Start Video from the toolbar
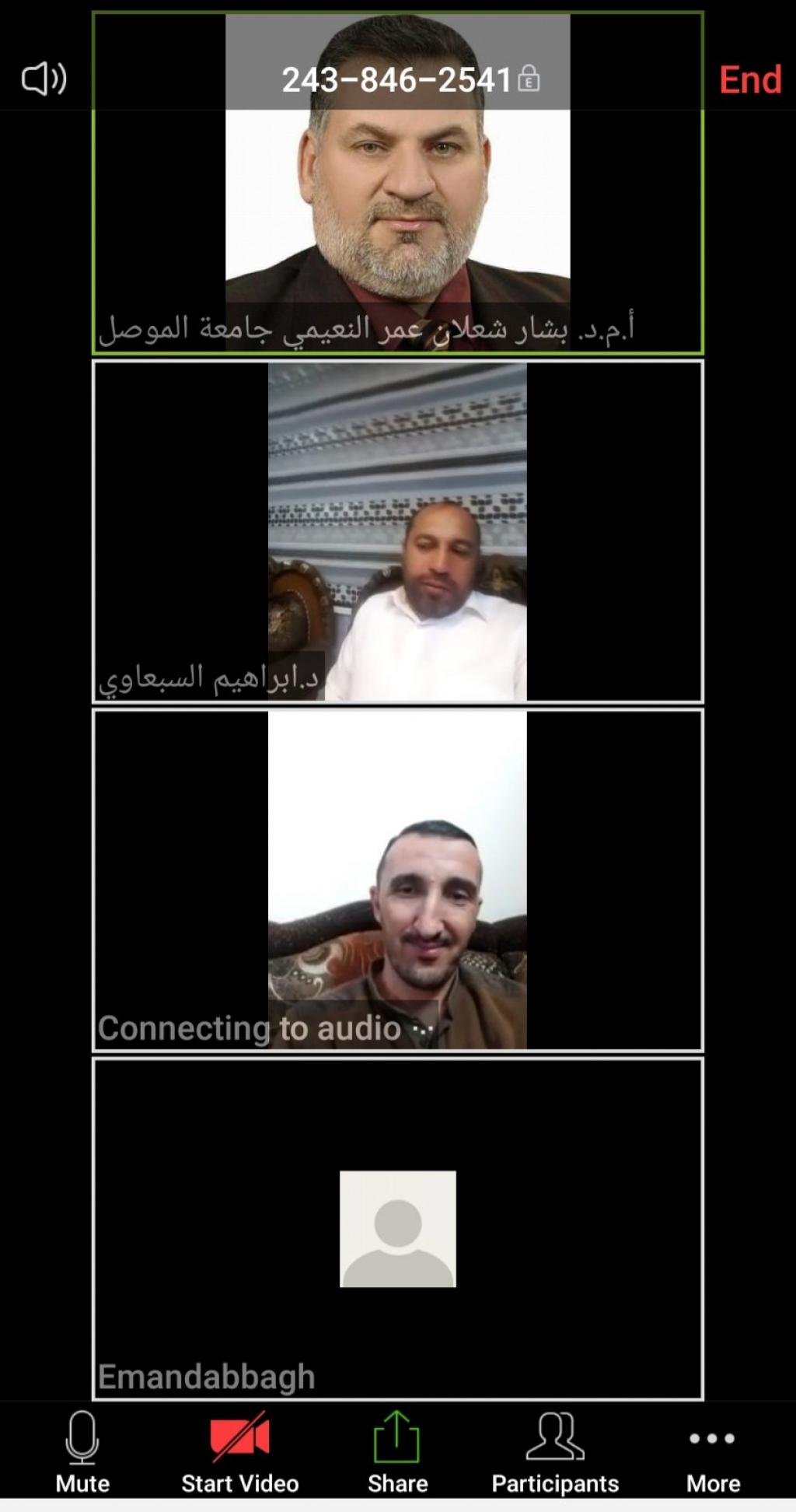796x1512 pixels. point(239,1451)
